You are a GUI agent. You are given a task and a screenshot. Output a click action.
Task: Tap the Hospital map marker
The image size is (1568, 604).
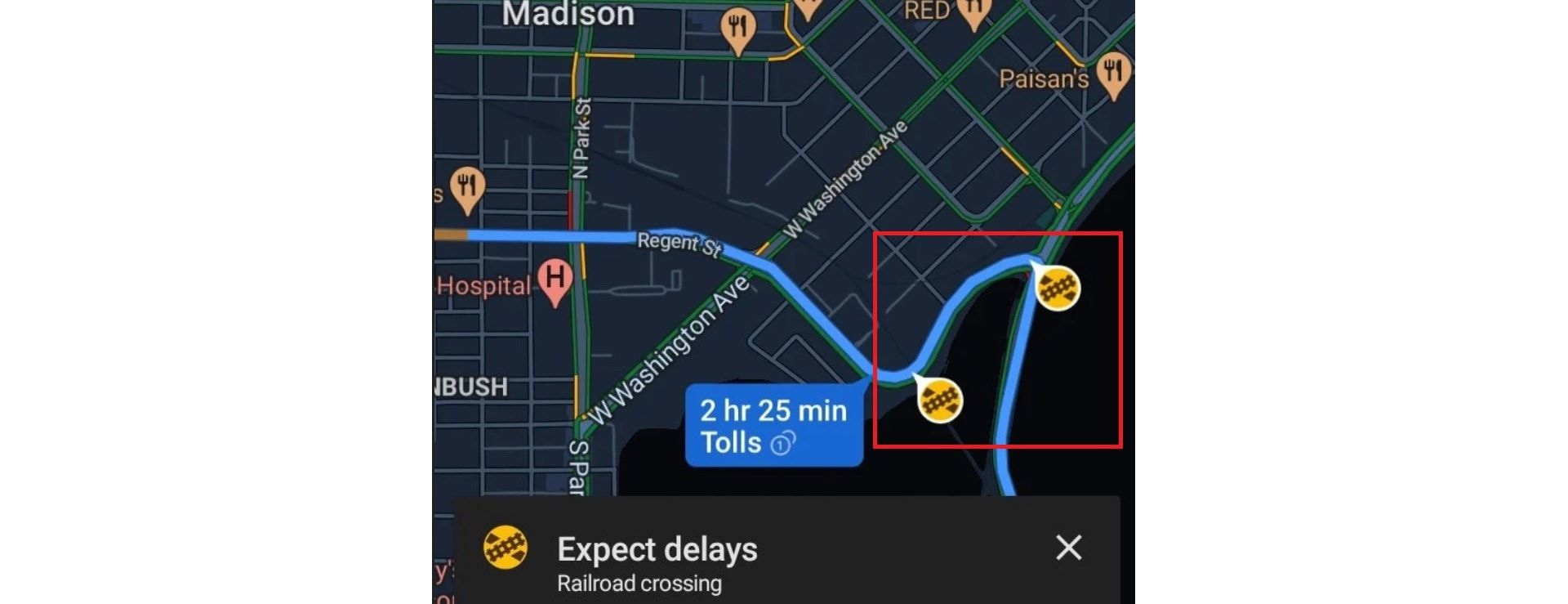coord(555,279)
